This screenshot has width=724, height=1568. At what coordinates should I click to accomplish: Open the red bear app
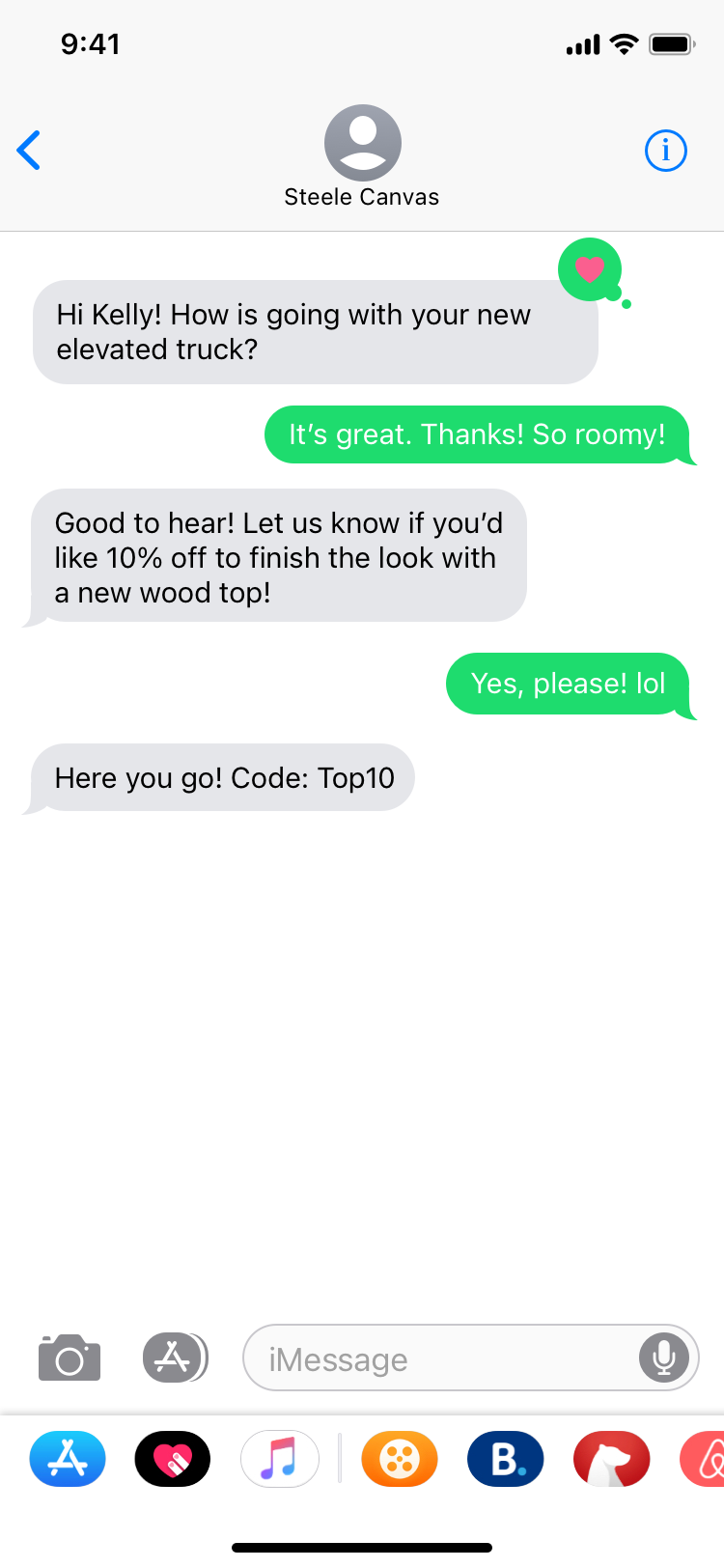(612, 1459)
